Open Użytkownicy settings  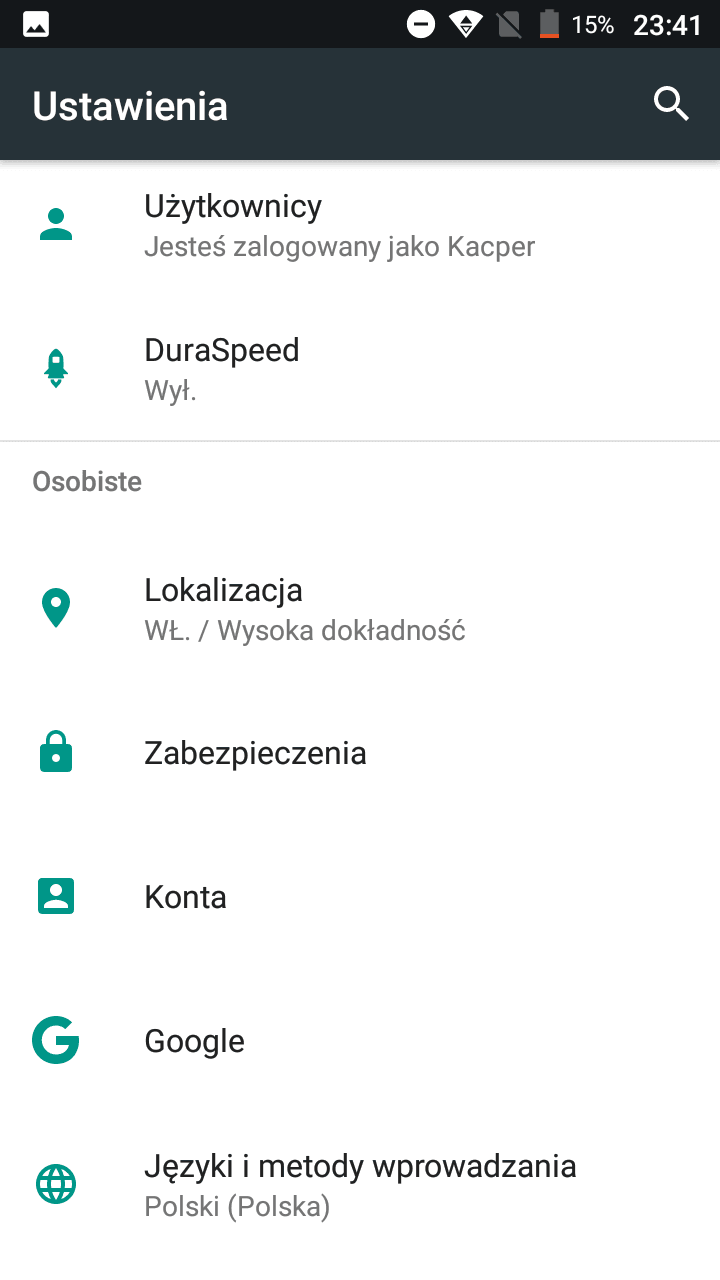pyautogui.click(x=360, y=225)
